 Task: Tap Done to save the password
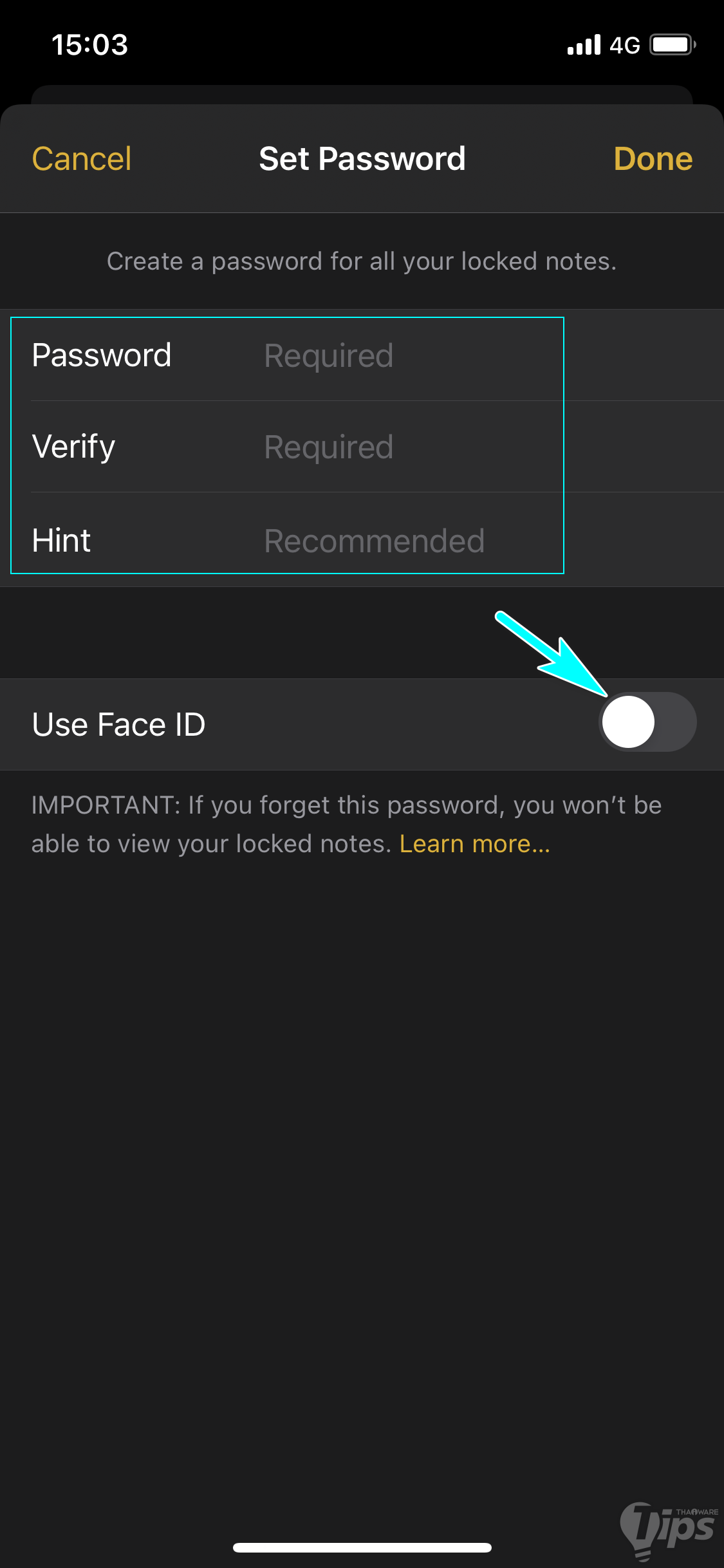click(653, 159)
